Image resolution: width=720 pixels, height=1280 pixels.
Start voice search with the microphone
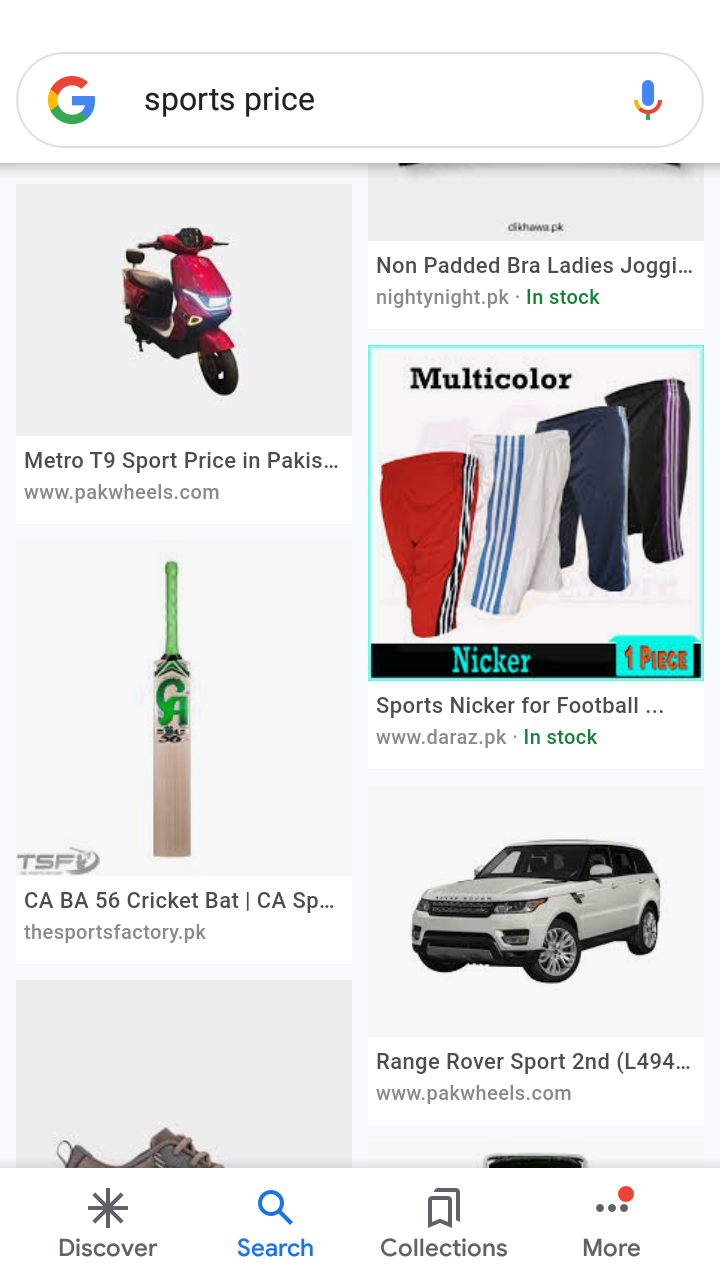click(x=648, y=100)
